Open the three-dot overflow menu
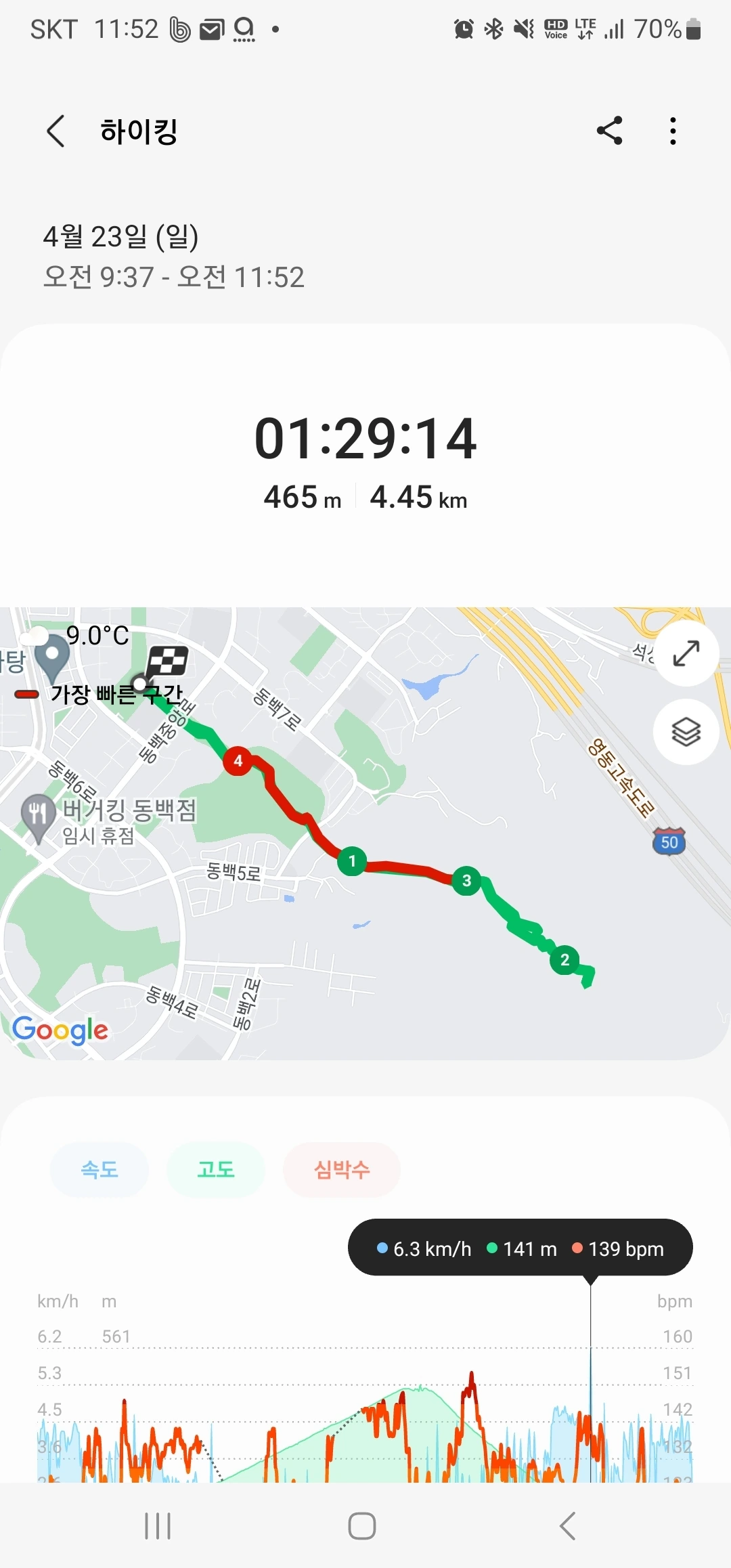731x1568 pixels. coord(673,131)
